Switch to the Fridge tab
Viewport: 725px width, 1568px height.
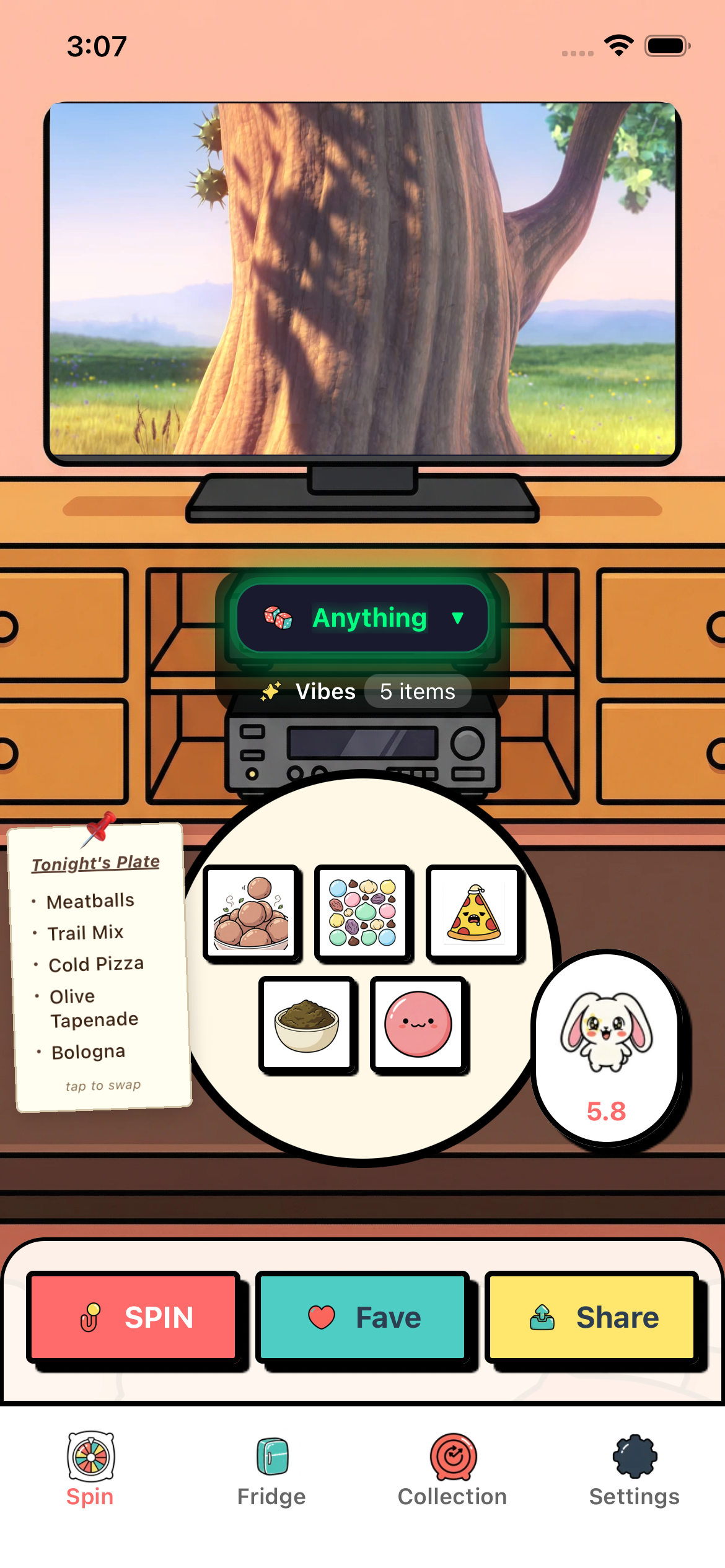click(271, 1470)
